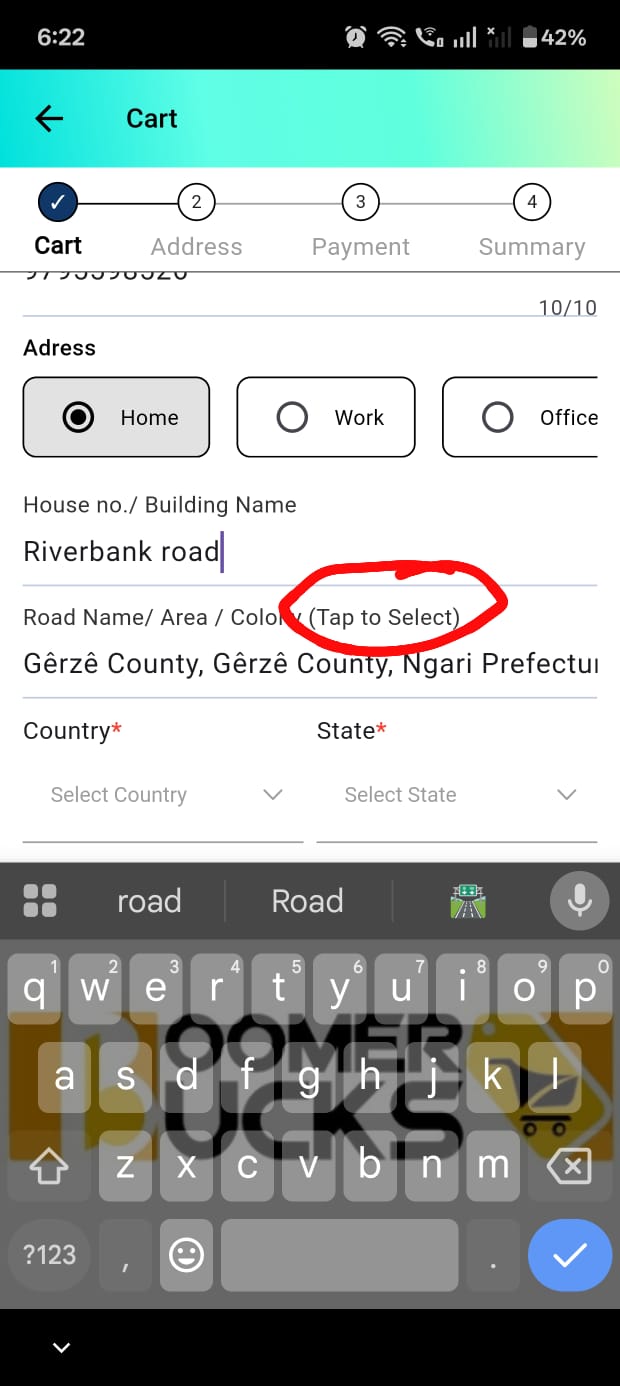
Task: Go back from the Cart screen
Action: pyautogui.click(x=49, y=119)
